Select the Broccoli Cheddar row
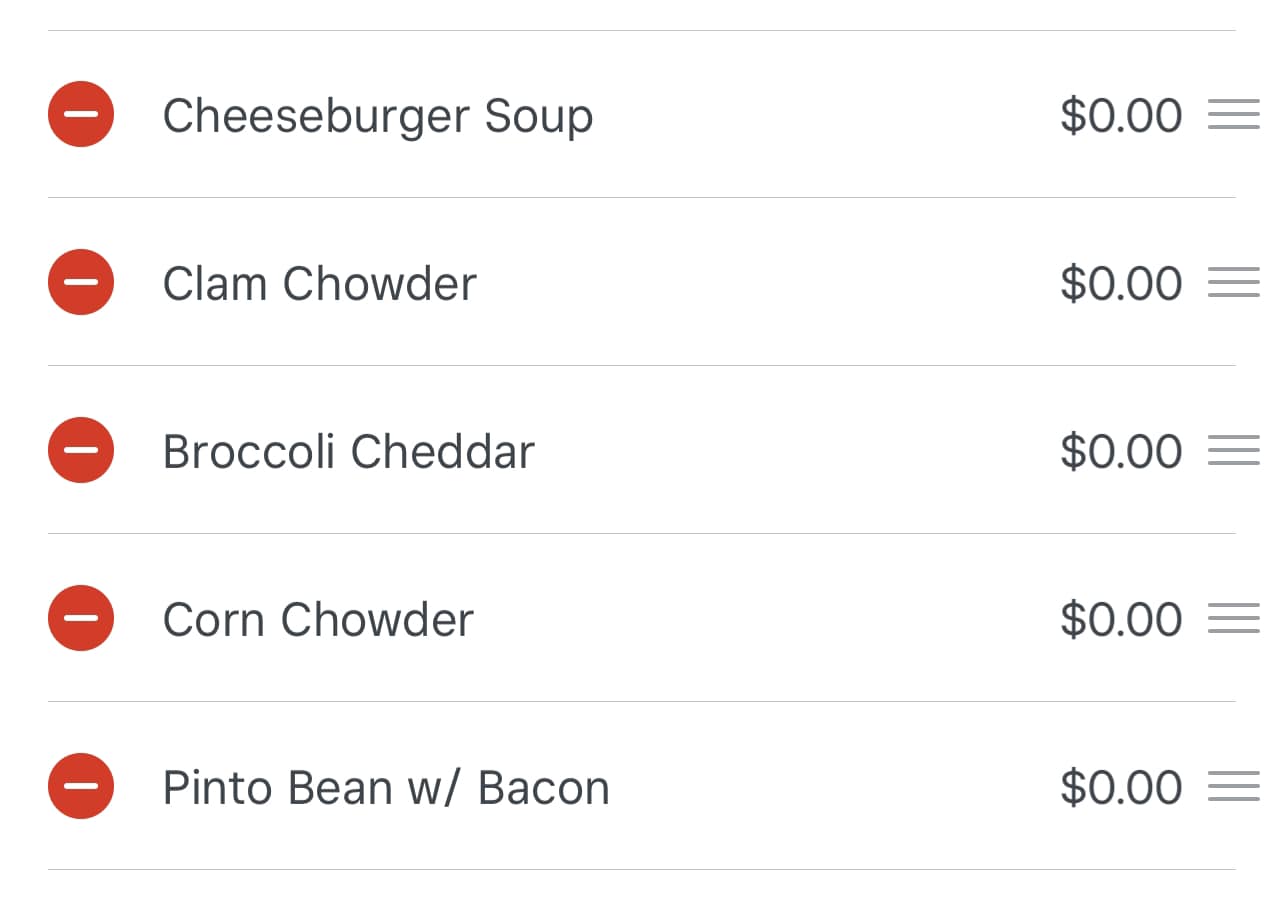This screenshot has width=1284, height=915. 349,452
